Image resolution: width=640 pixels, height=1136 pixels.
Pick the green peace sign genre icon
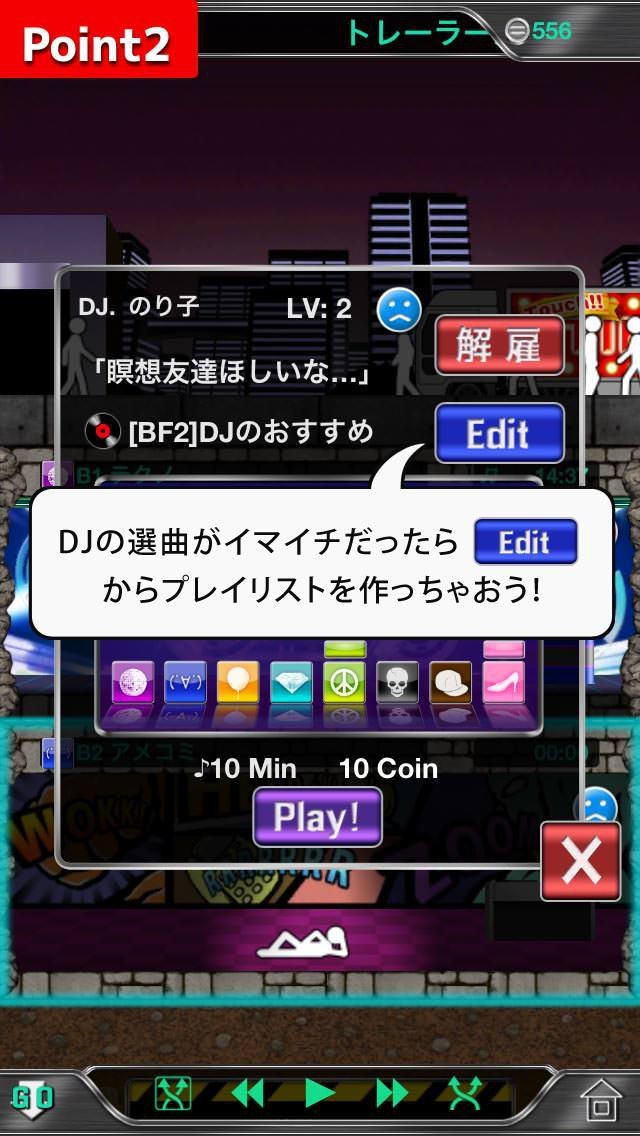344,682
